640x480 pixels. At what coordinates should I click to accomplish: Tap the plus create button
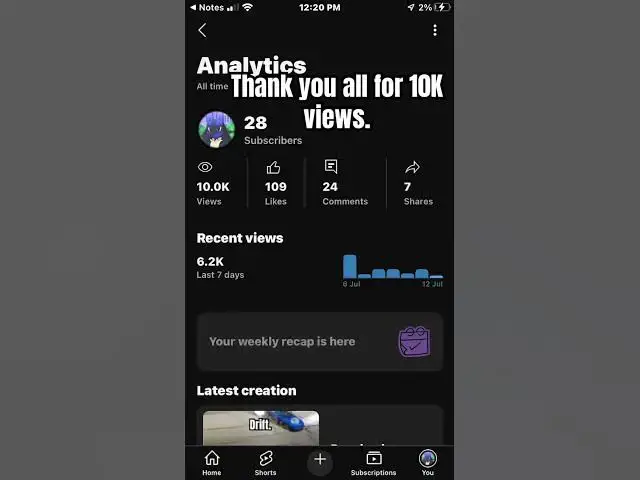(x=320, y=460)
